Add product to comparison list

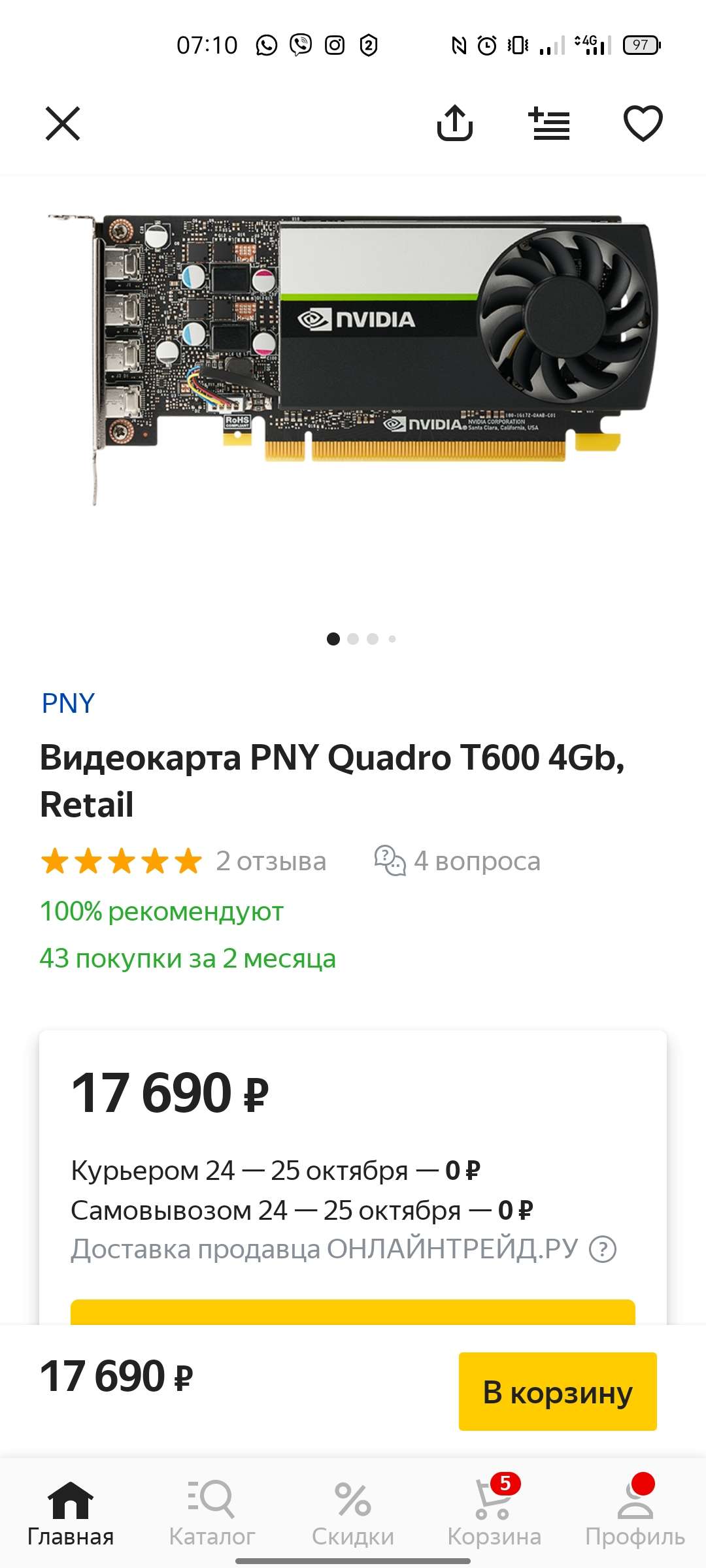click(549, 123)
